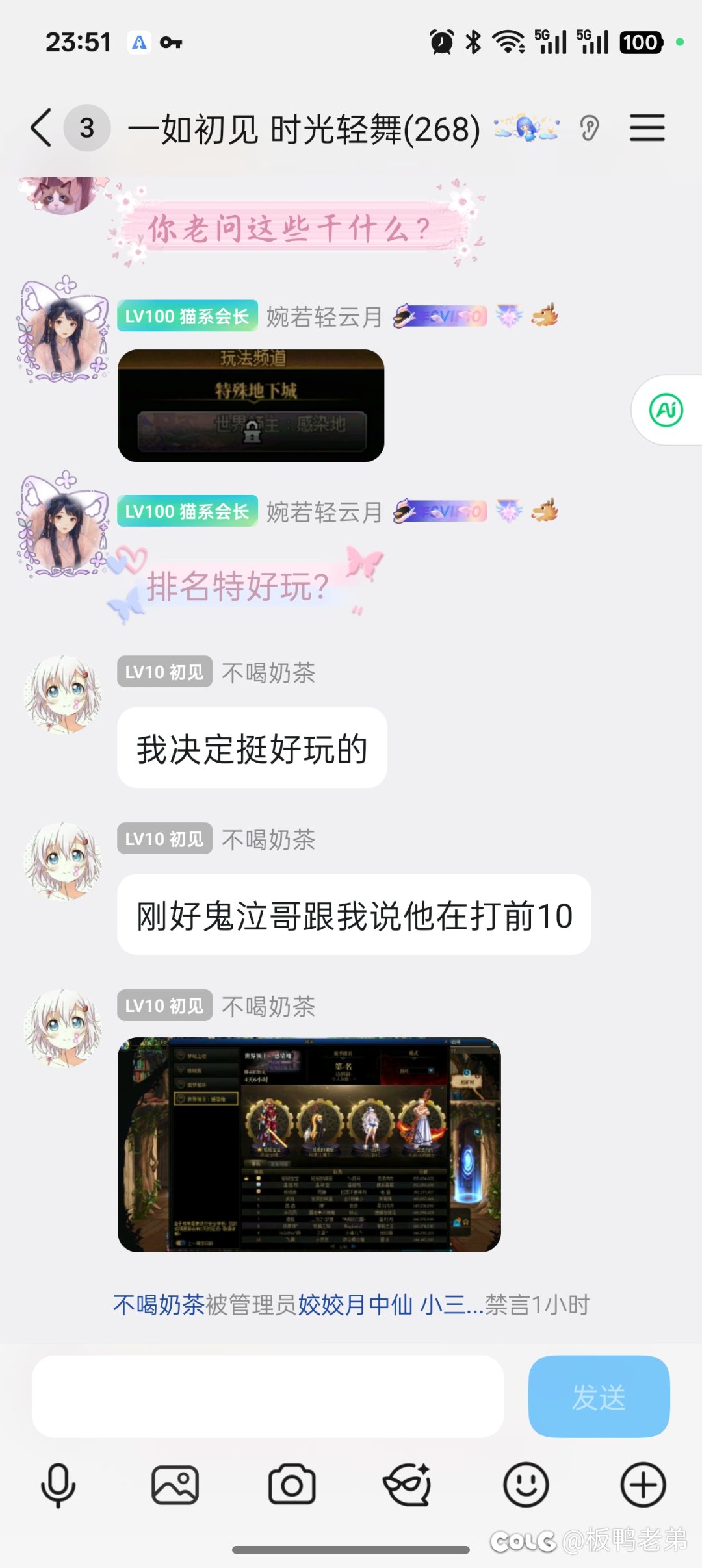The height and width of the screenshot is (1568, 702).
Task: Open the photo gallery picker
Action: [x=175, y=1485]
